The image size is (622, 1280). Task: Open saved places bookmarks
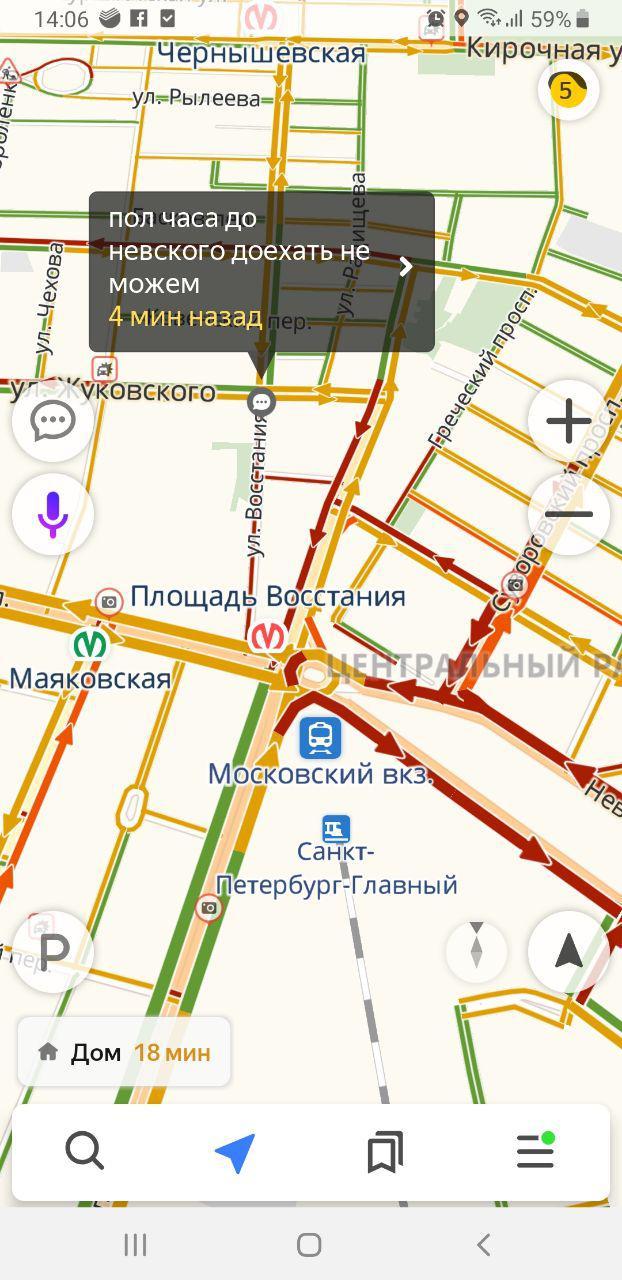[x=385, y=1153]
